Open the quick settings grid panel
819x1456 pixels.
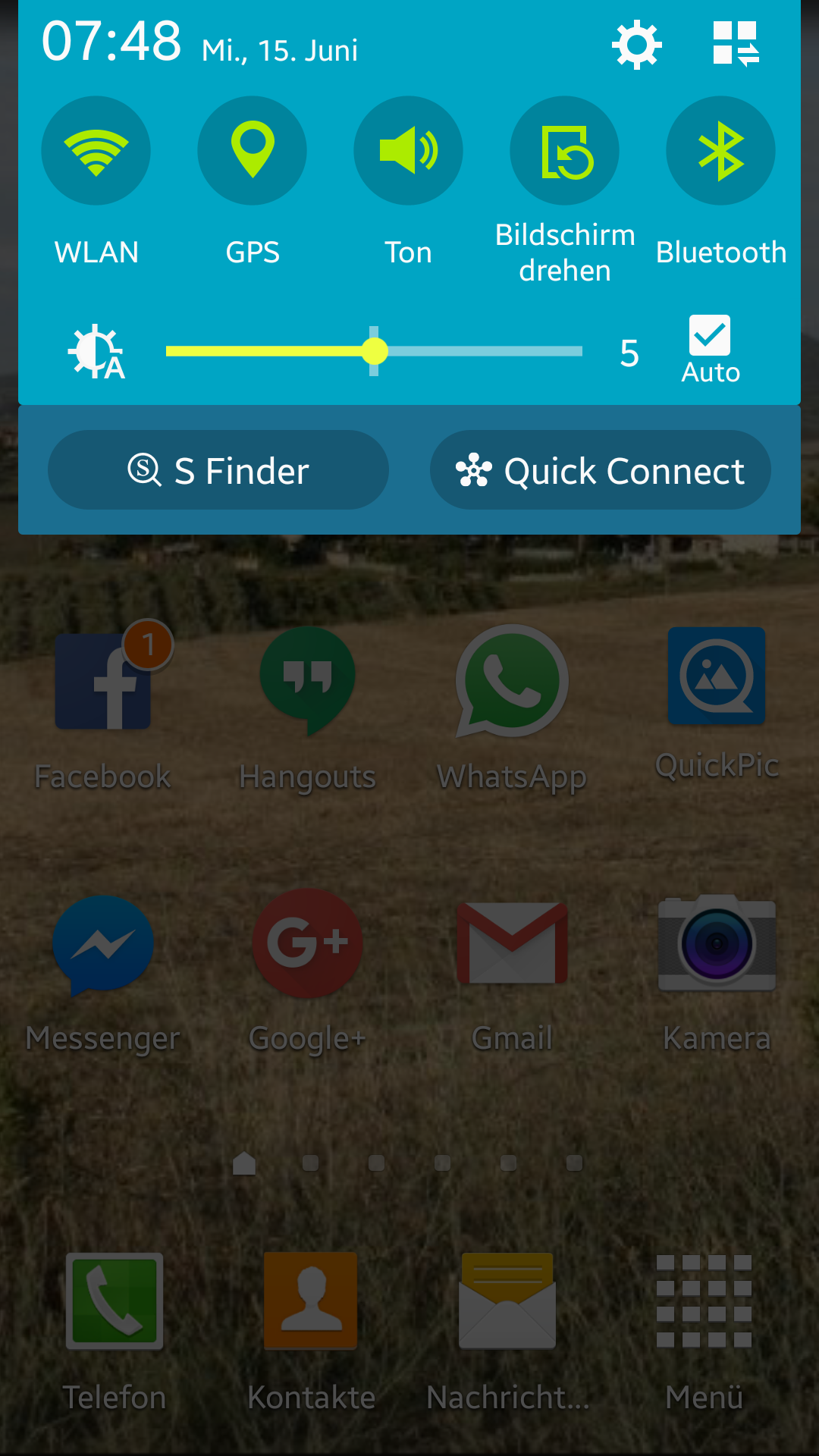click(736, 44)
